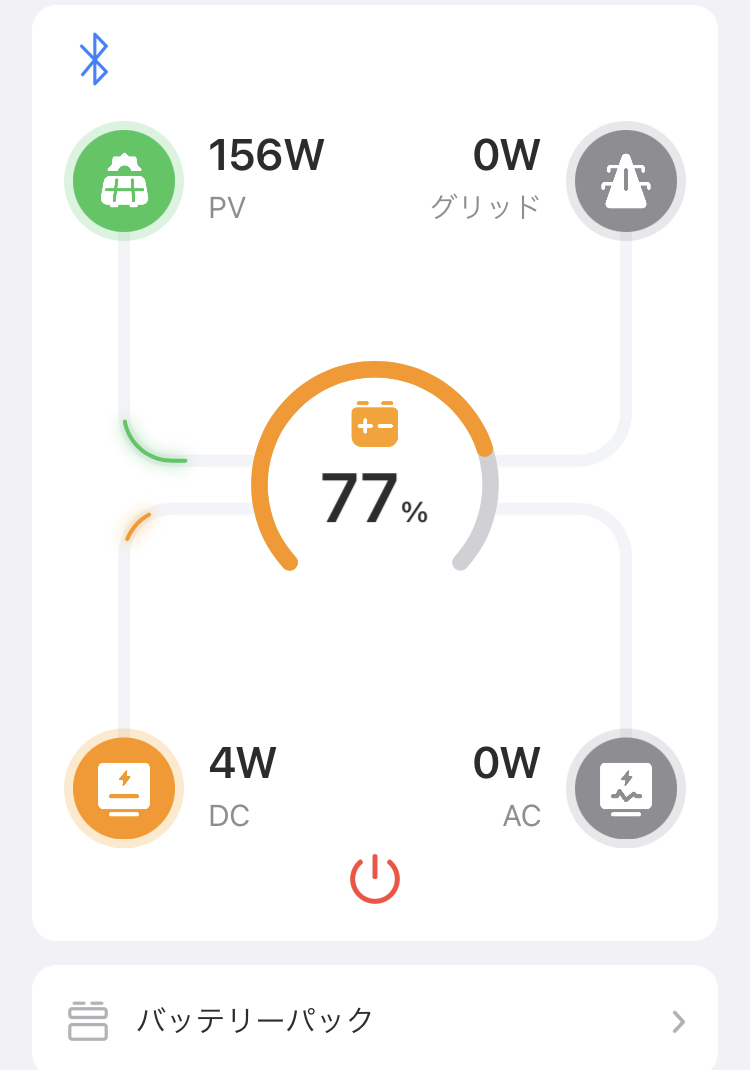Viewport: 750px width, 1070px height.
Task: Tap the green PV solar input icon
Action: (x=124, y=181)
